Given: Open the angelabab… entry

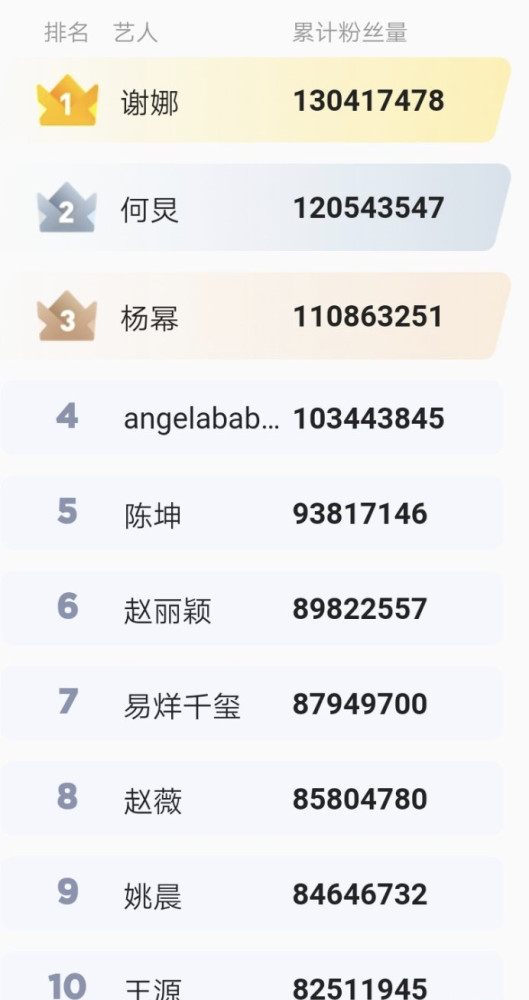Looking at the screenshot, I should click(x=251, y=417).
